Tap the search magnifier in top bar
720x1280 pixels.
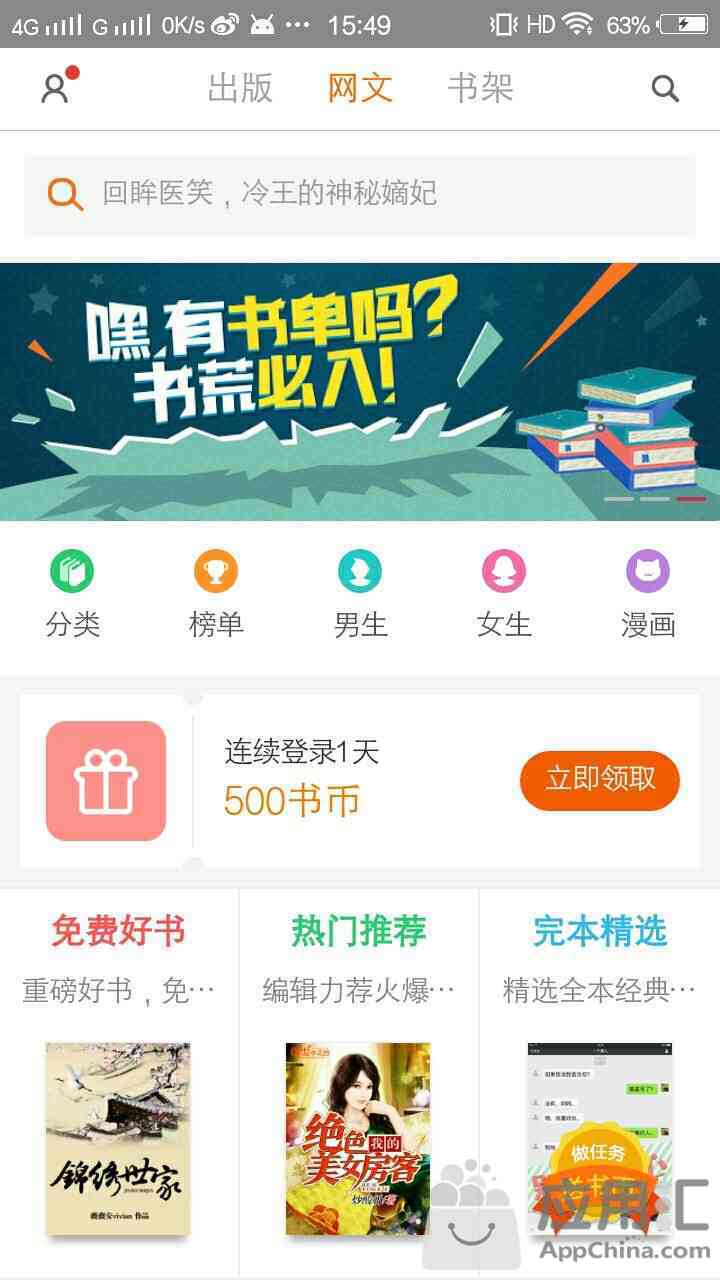[665, 89]
